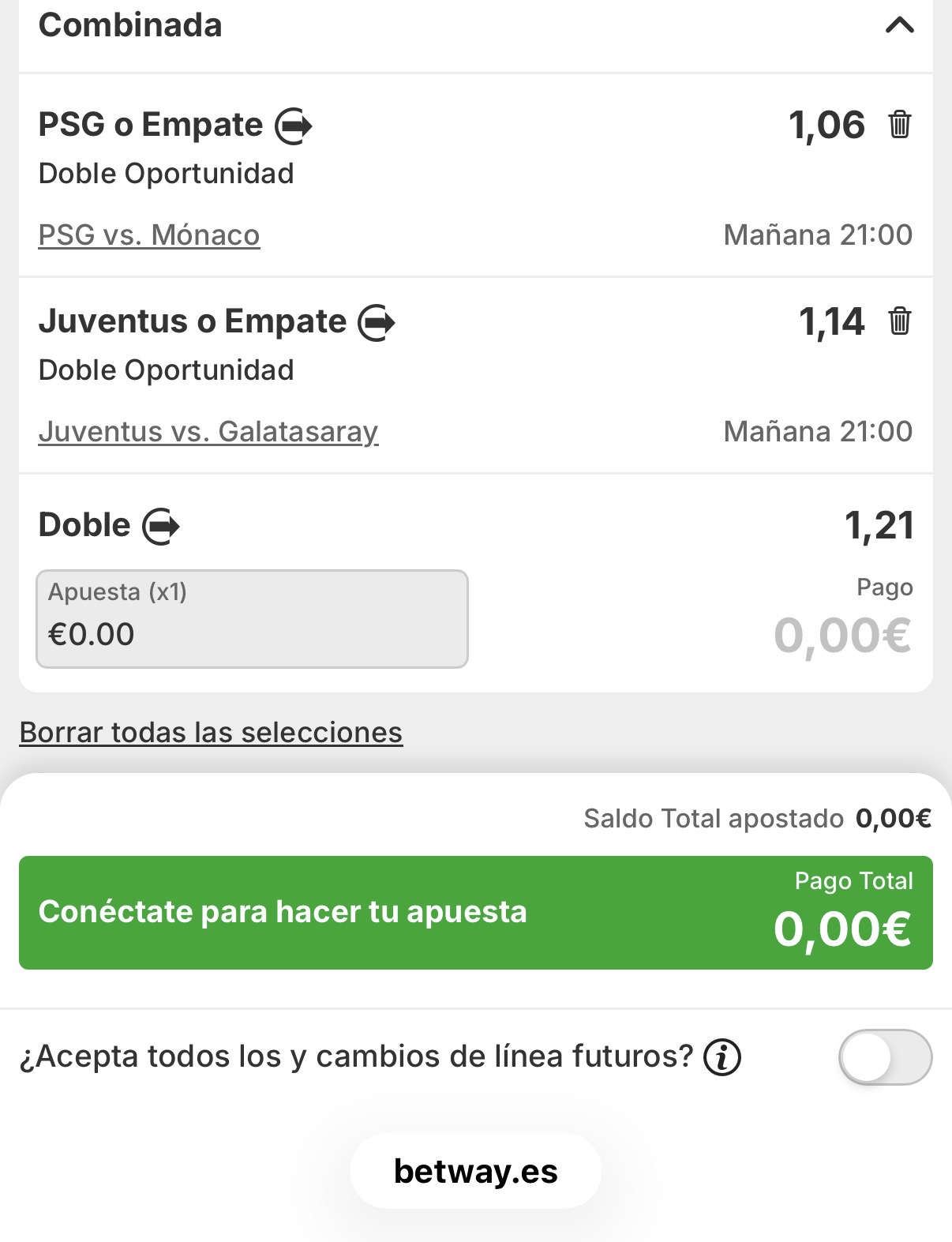Tap the arrow icon beside Juventus o Empate
The height and width of the screenshot is (1242, 952).
(377, 323)
